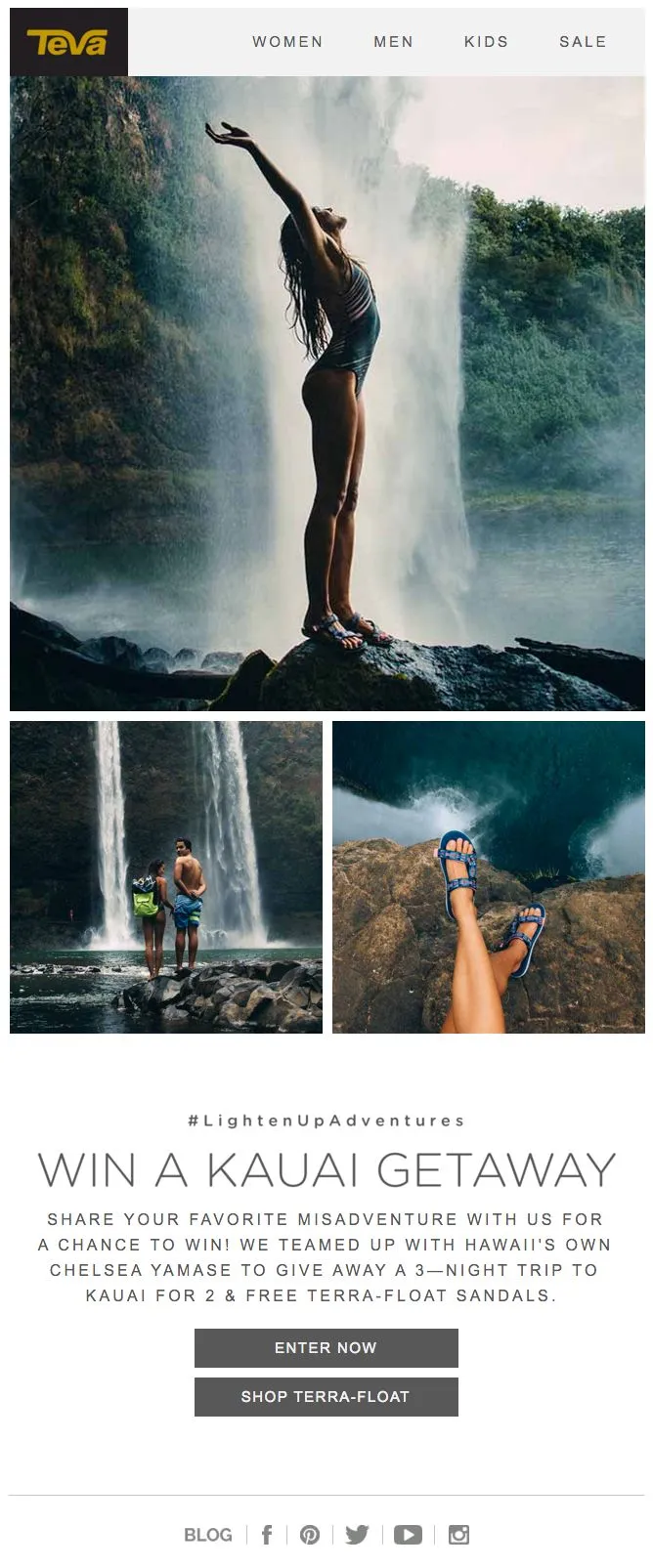Tap the SHOP TERRA-FLOAT button
Viewport: 653px width, 1568px height.
(x=326, y=1396)
